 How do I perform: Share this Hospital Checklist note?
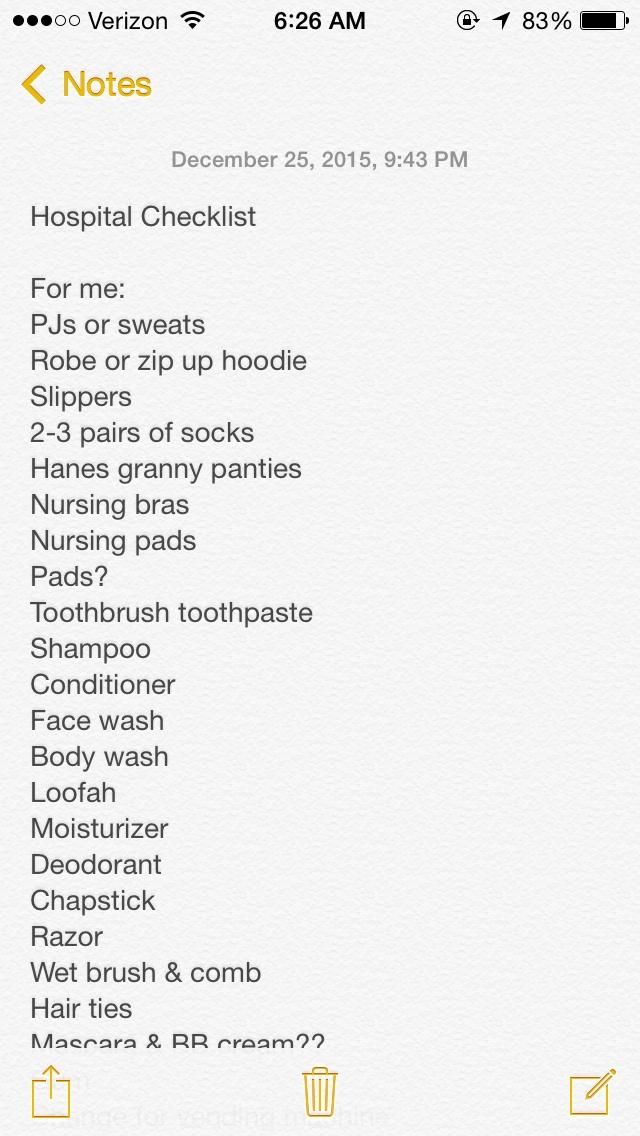point(51,1090)
